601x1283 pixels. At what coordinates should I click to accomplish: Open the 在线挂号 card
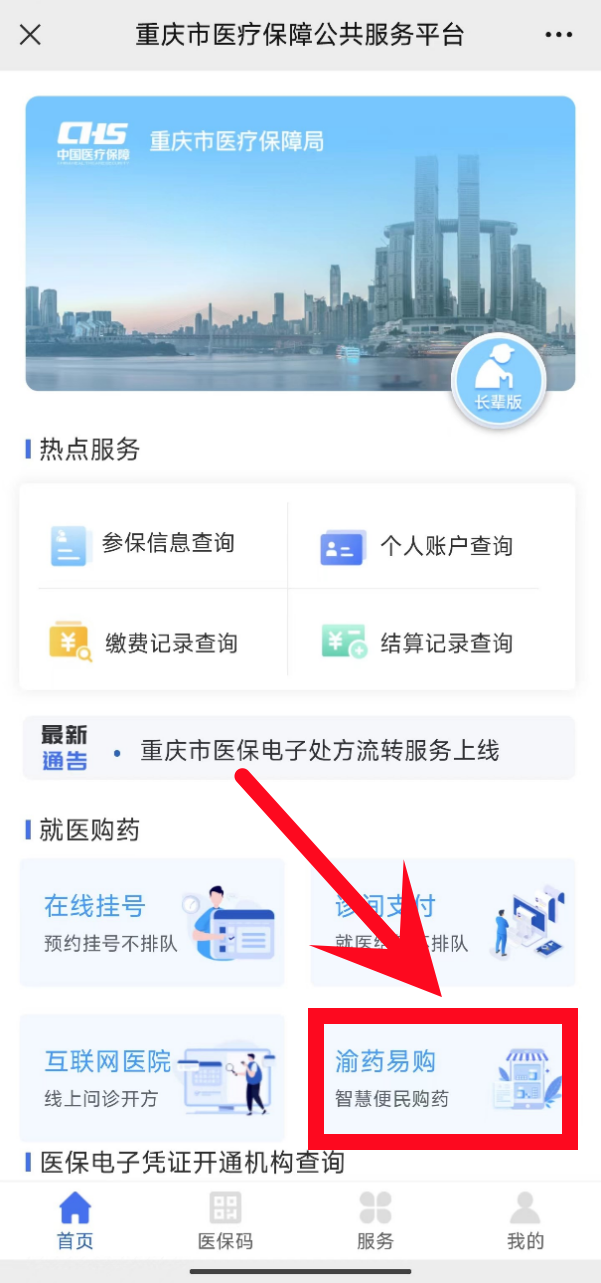click(x=152, y=922)
